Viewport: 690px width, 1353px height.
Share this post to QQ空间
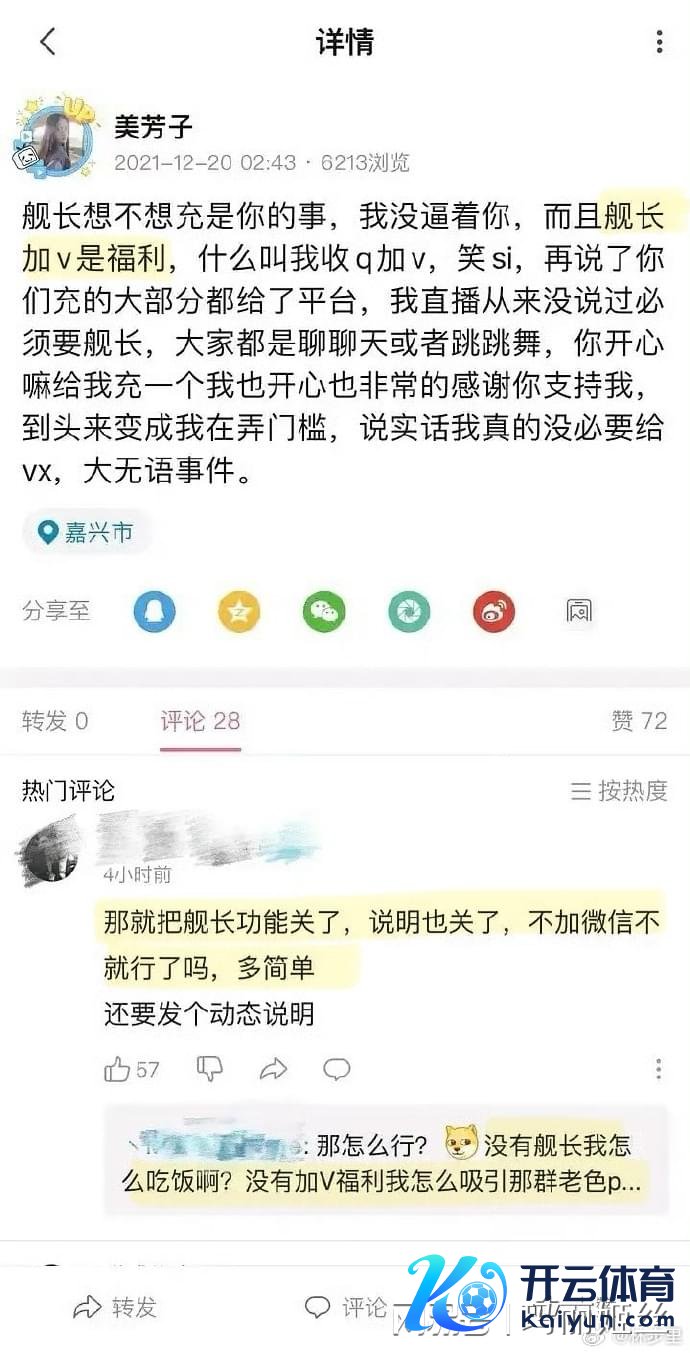coord(239,611)
